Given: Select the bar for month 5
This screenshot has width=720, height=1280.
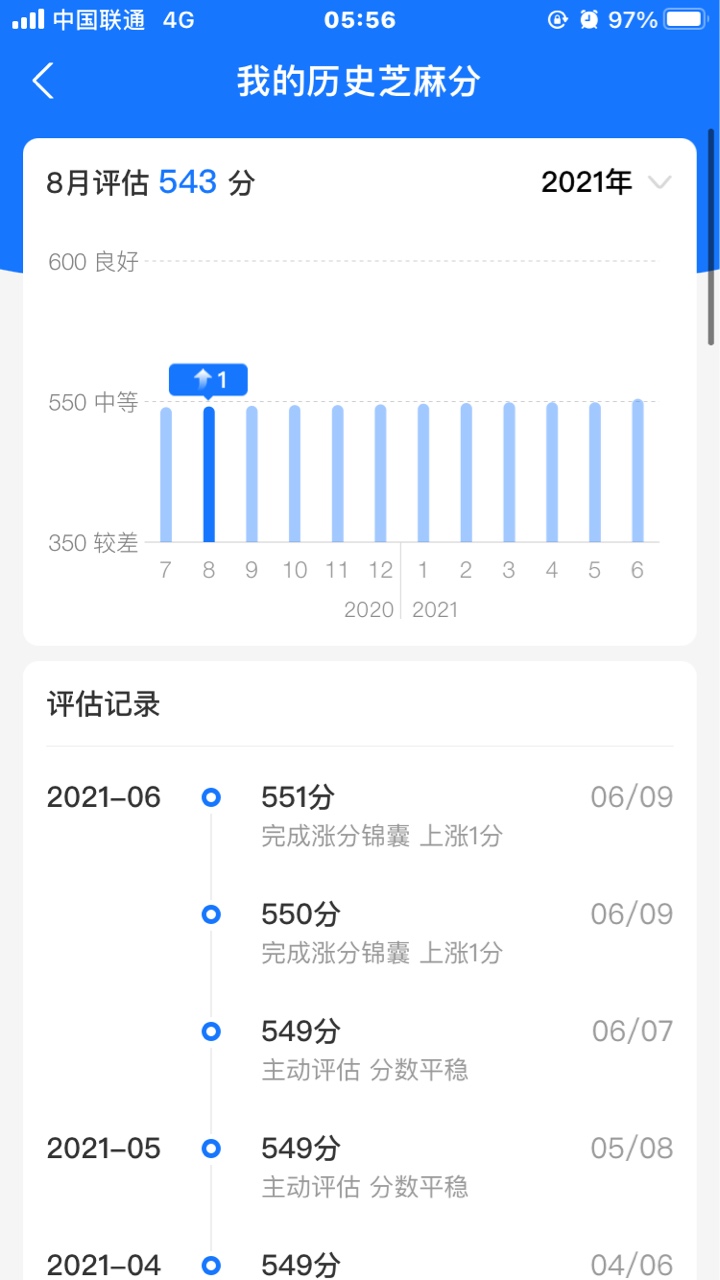Looking at the screenshot, I should (x=595, y=473).
